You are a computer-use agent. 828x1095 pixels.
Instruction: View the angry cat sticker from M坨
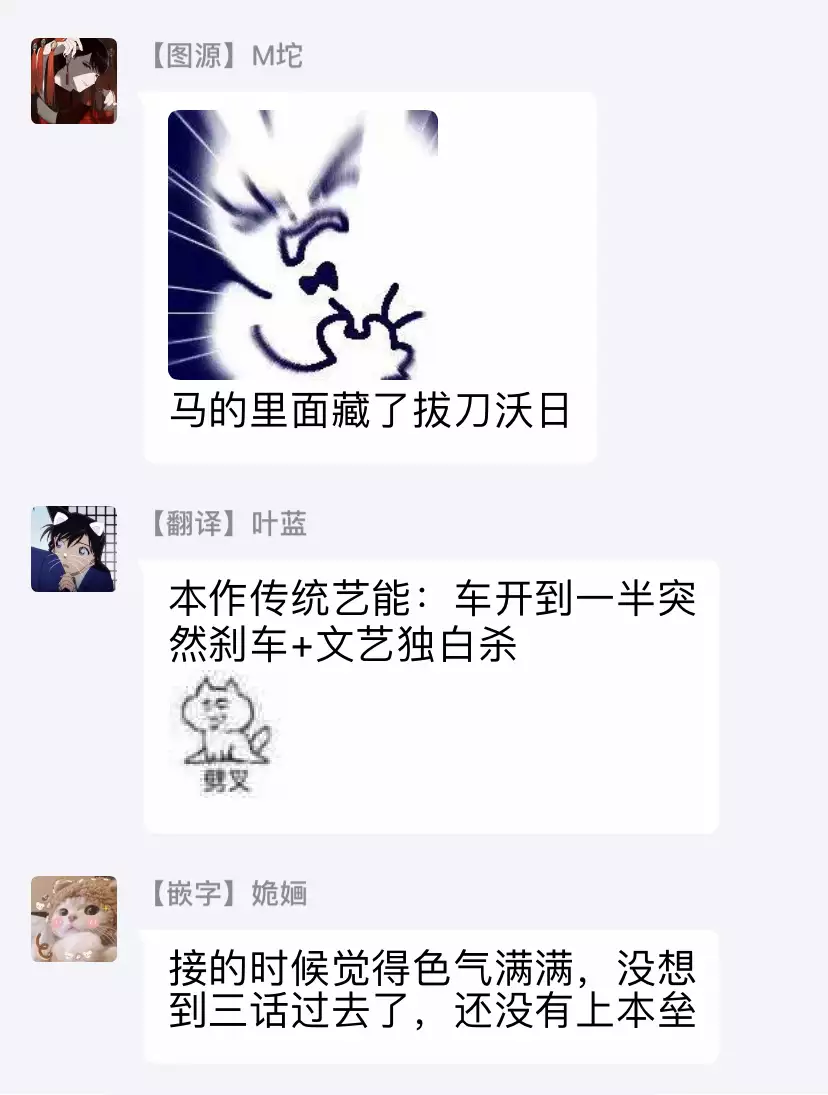coord(303,245)
